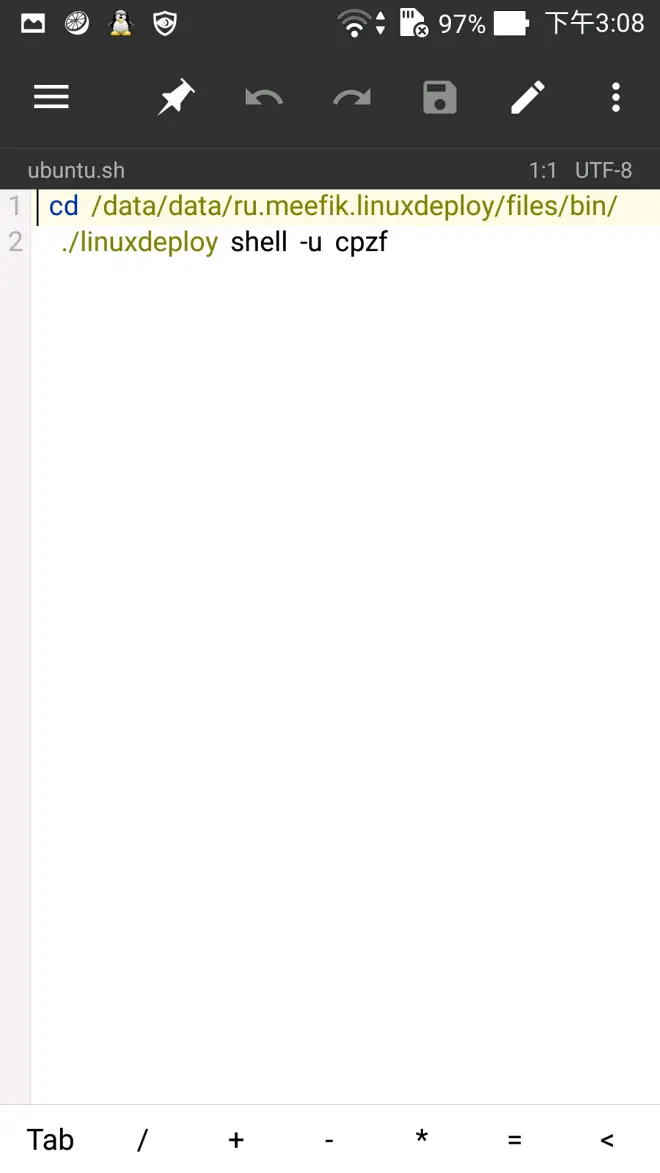The width and height of the screenshot is (660, 1173).
Task: Insert a slash symbol from the shortcut bar
Action: (143, 1140)
